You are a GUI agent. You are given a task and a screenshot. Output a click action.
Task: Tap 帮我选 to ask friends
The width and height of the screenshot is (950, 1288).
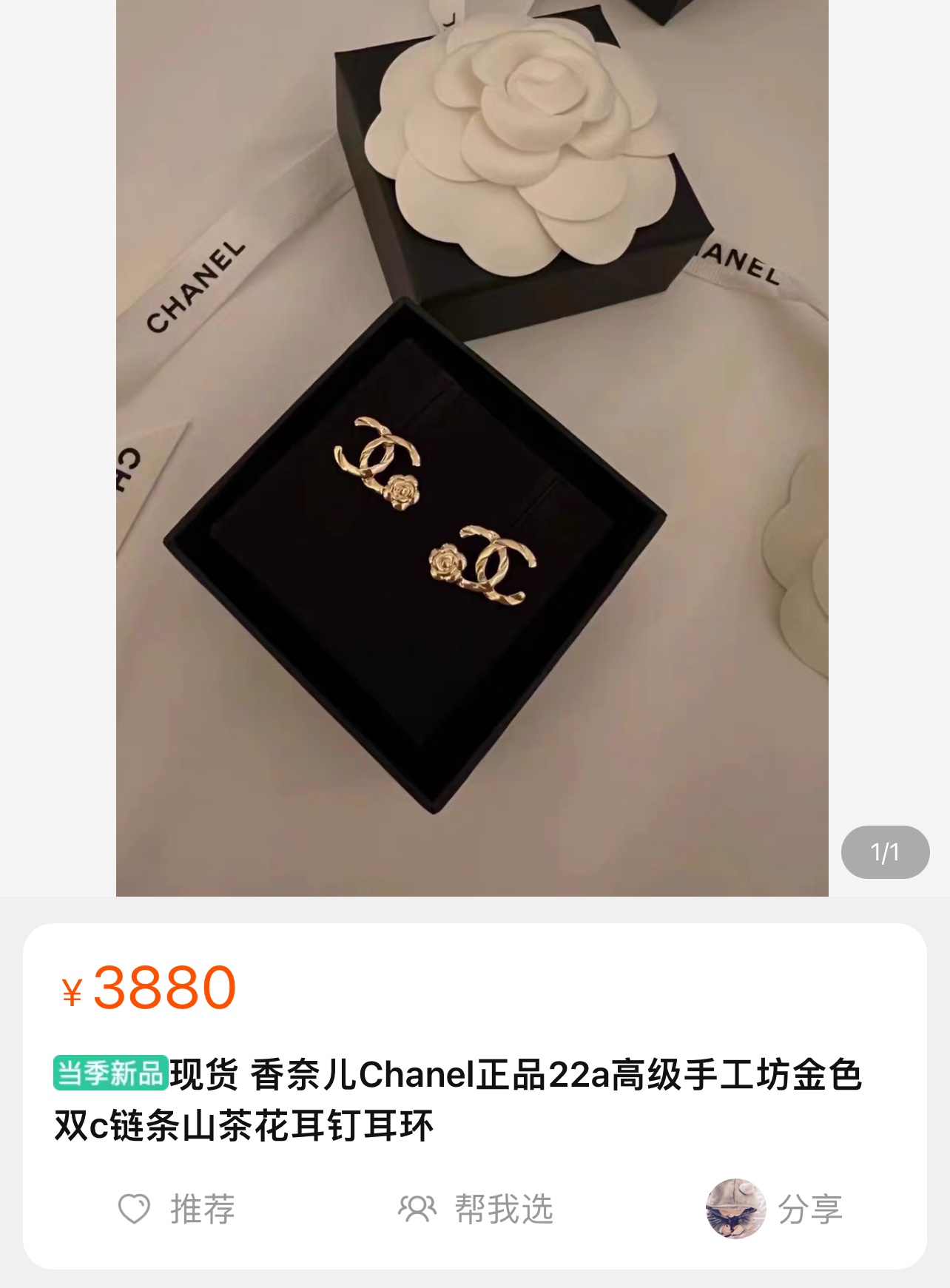pos(476,1210)
